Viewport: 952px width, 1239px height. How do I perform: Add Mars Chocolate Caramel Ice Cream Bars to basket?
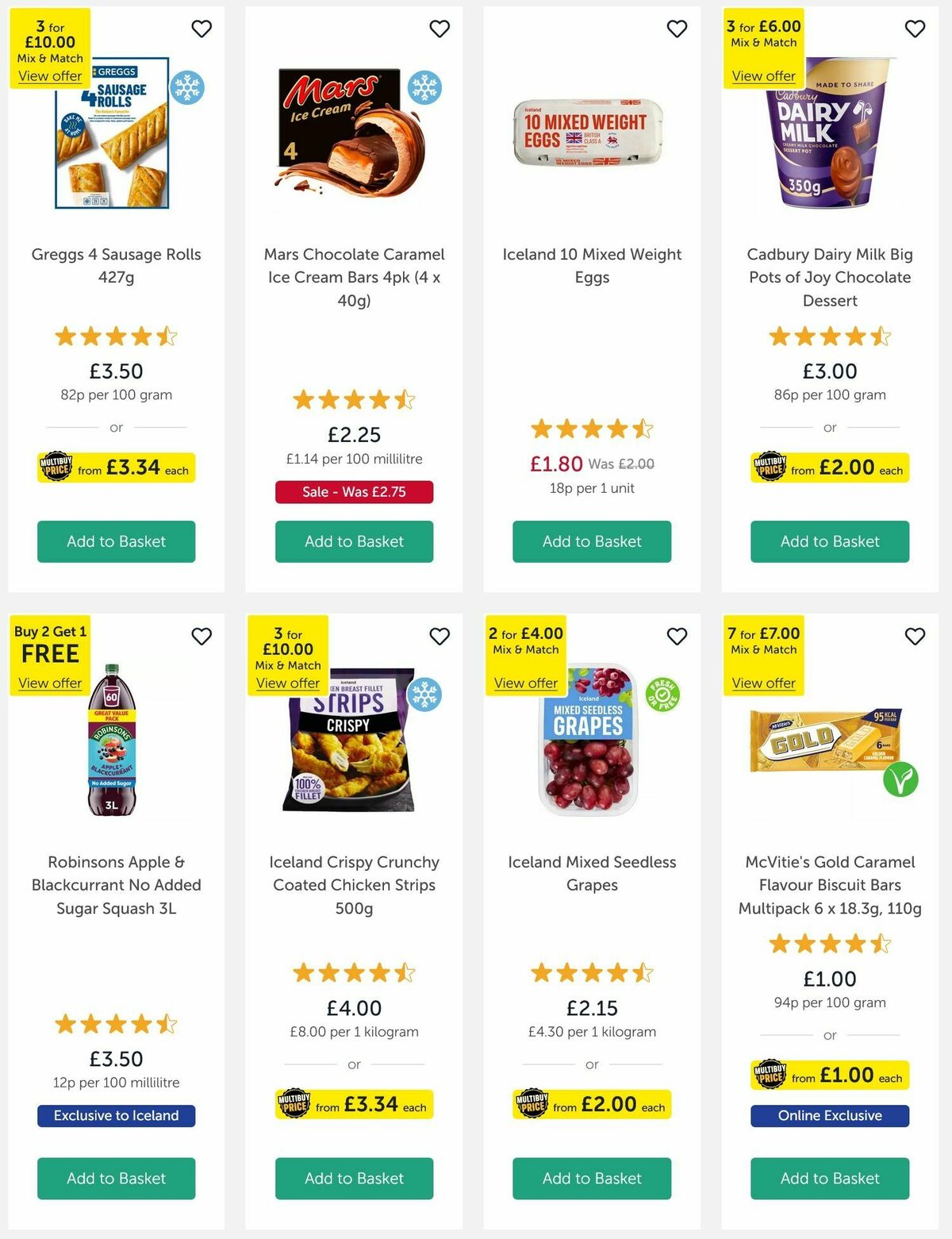click(x=354, y=541)
